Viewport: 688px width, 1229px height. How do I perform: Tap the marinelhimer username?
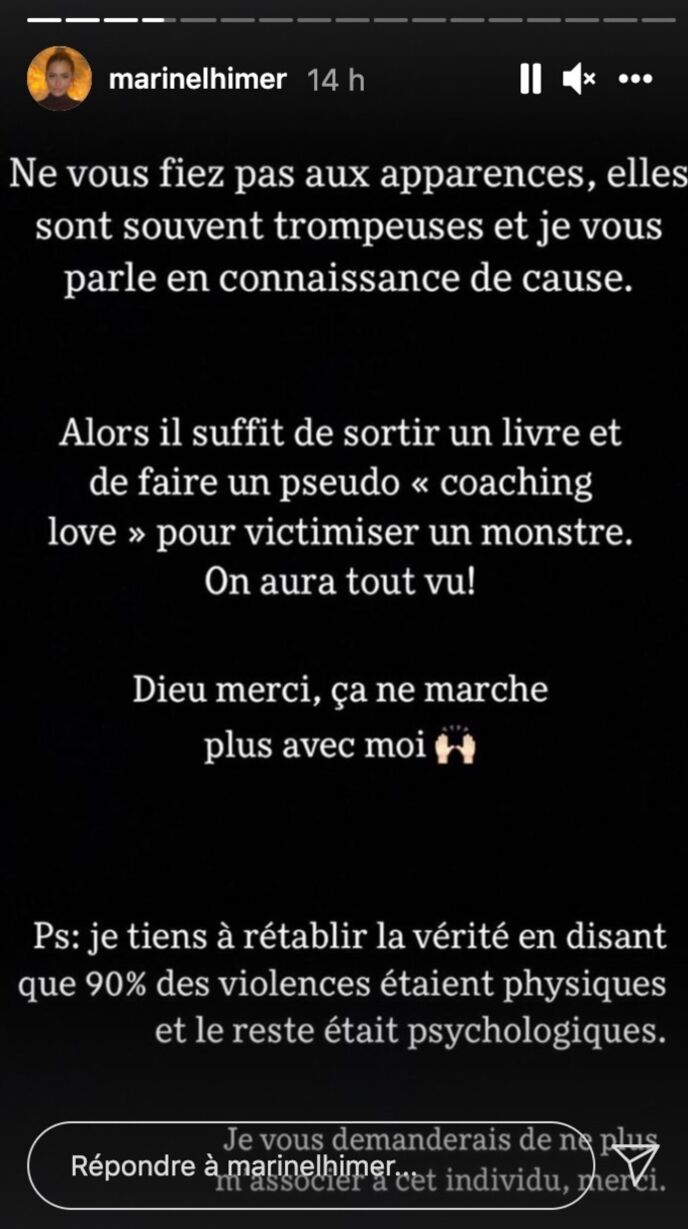pos(197,79)
